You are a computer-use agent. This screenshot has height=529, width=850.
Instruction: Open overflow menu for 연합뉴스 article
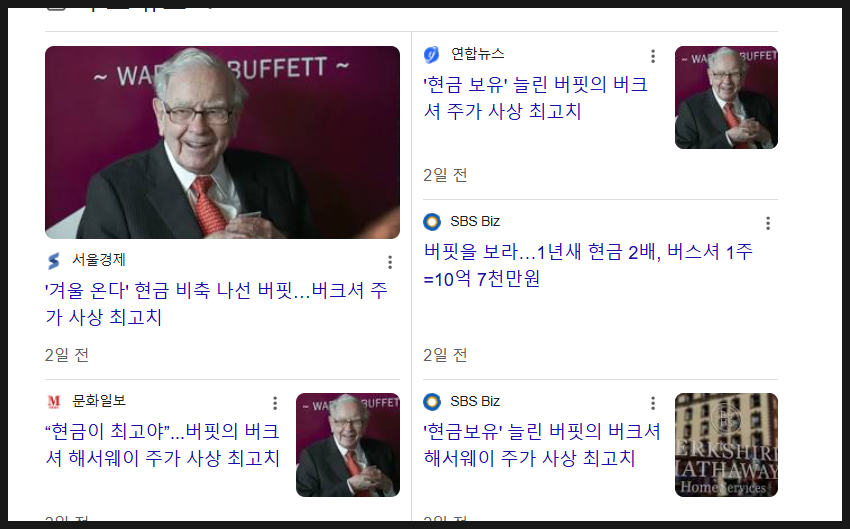(x=653, y=56)
